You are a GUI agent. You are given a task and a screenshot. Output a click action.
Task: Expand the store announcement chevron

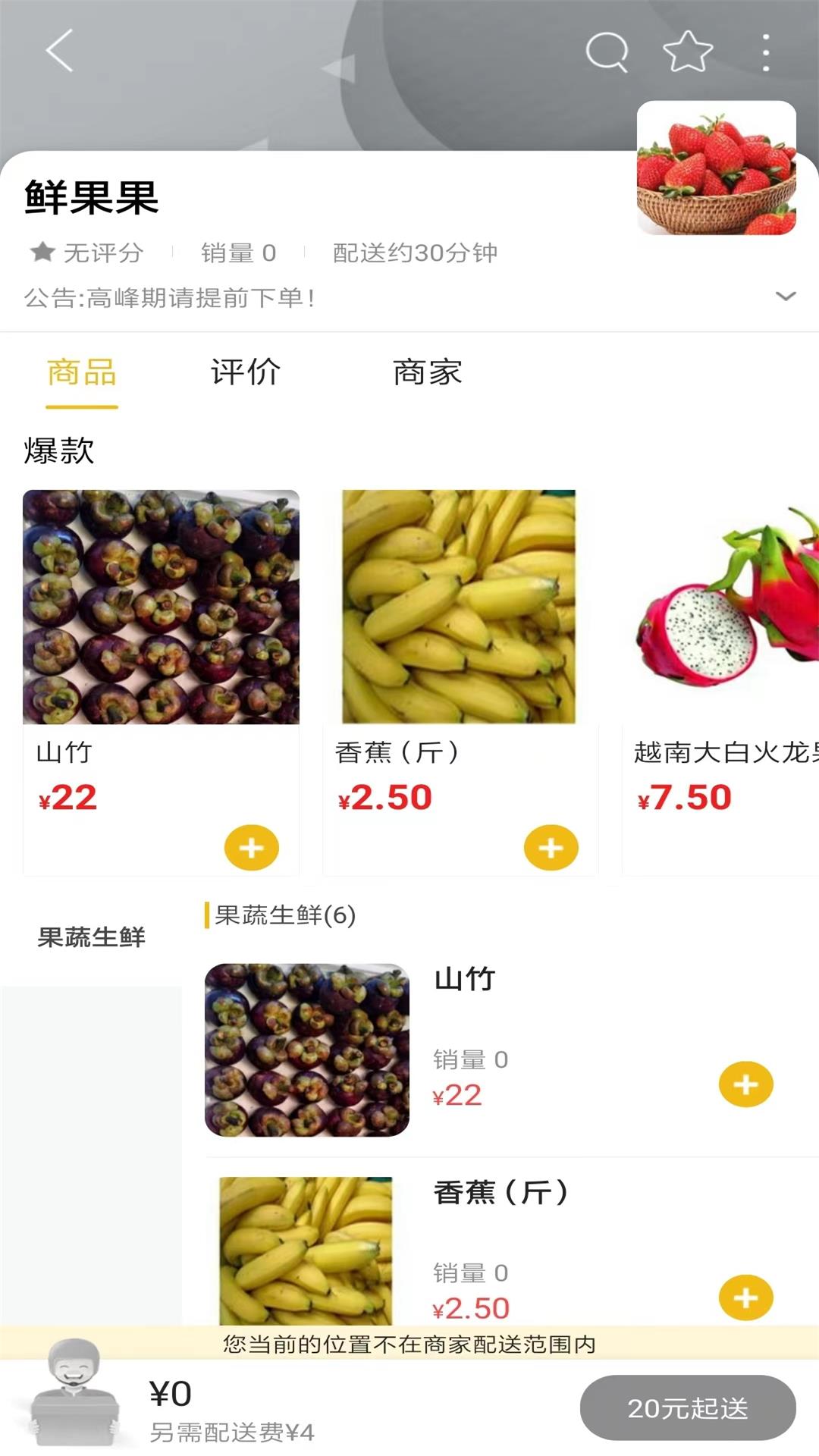(x=786, y=297)
